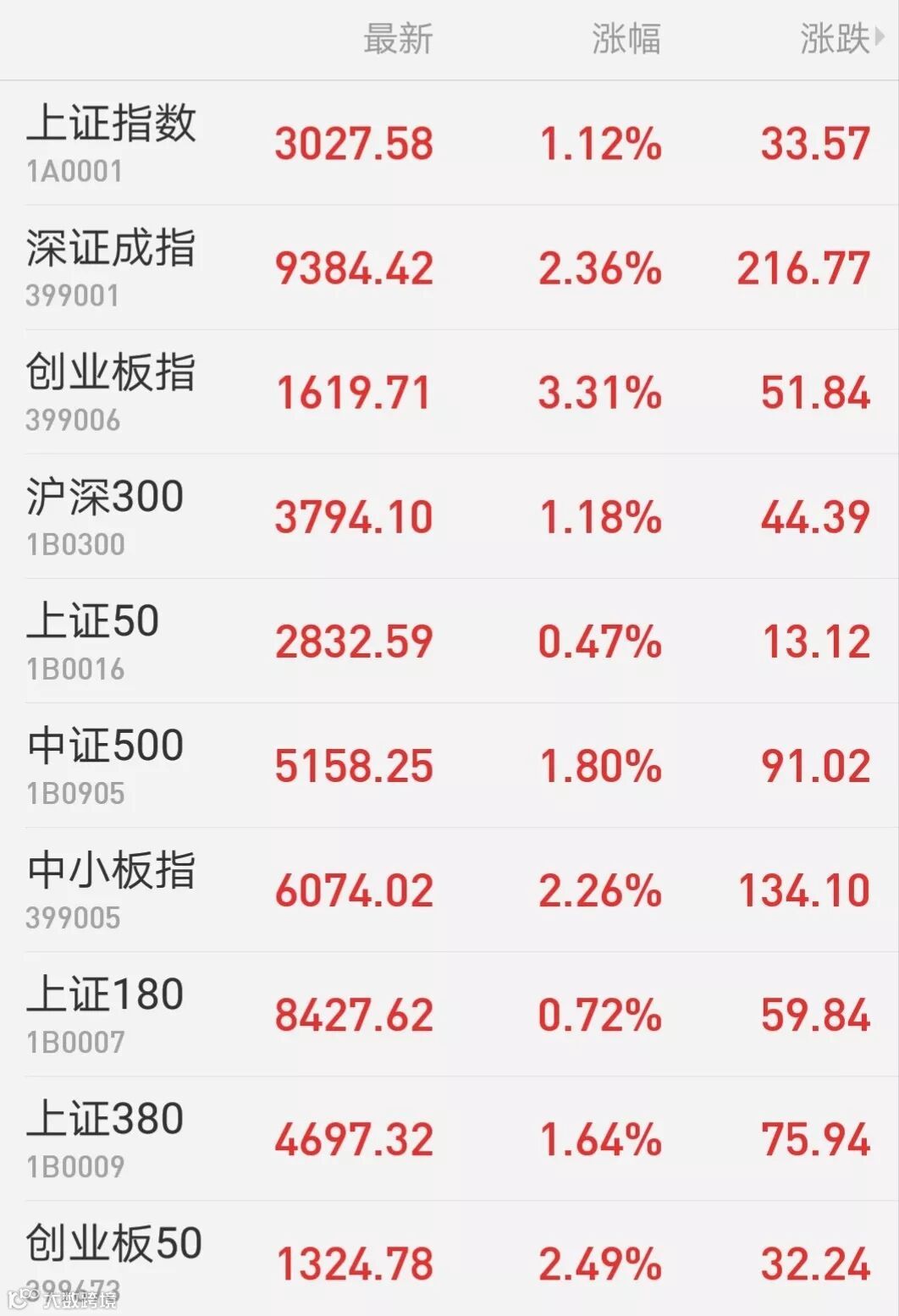Open the 上证180 index row

pos(449,1014)
